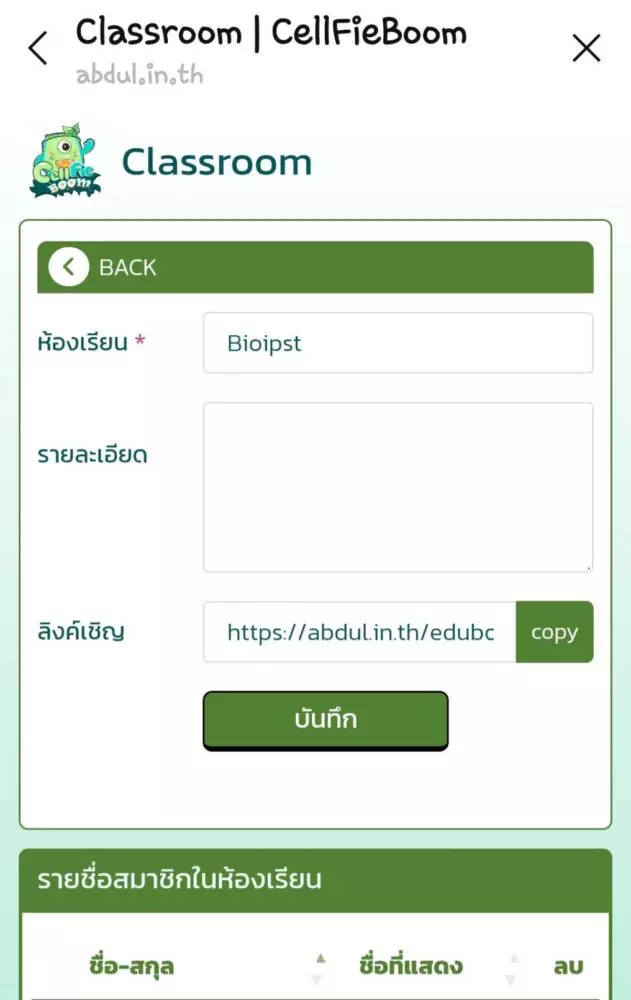Close the Classroom web page
The image size is (631, 1000).
pyautogui.click(x=586, y=48)
